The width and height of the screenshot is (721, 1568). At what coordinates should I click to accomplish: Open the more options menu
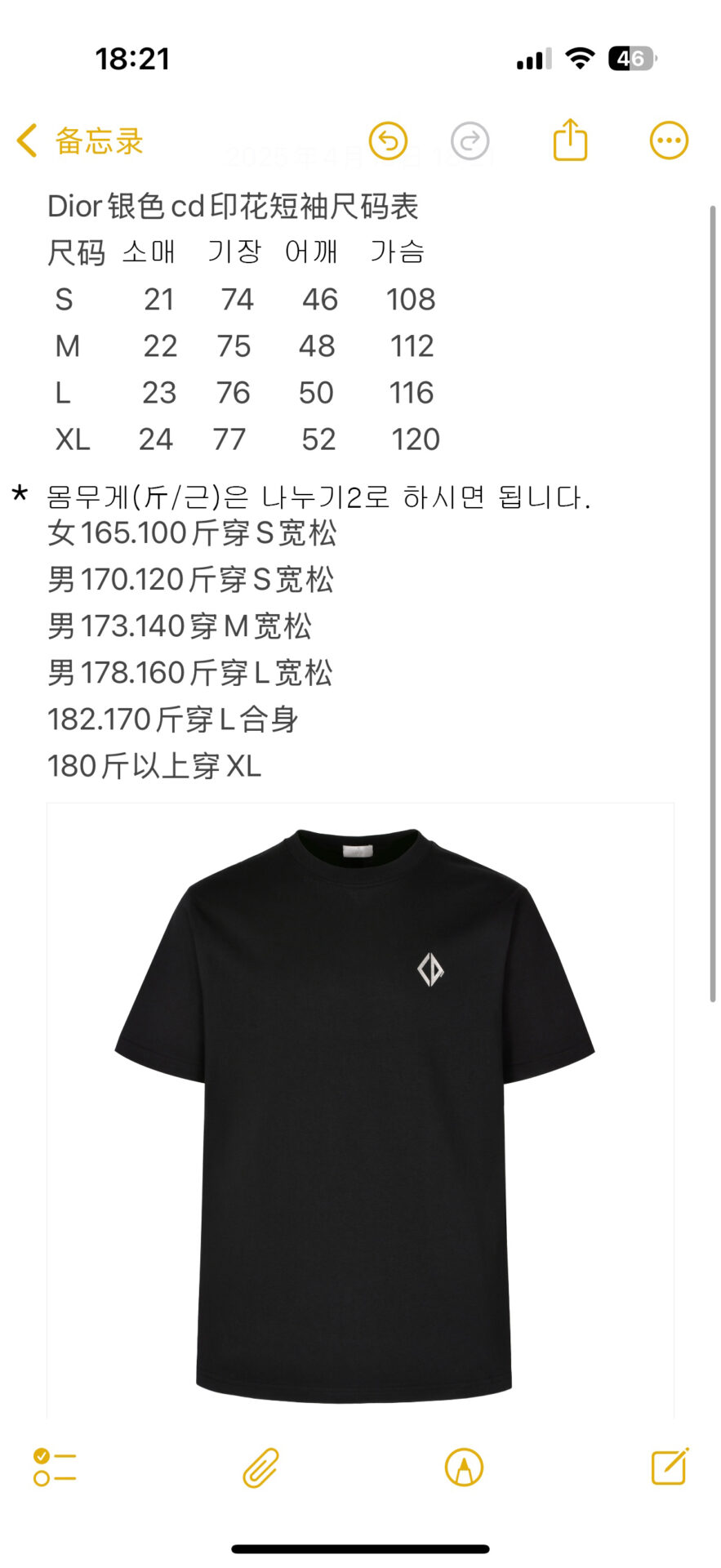point(669,141)
